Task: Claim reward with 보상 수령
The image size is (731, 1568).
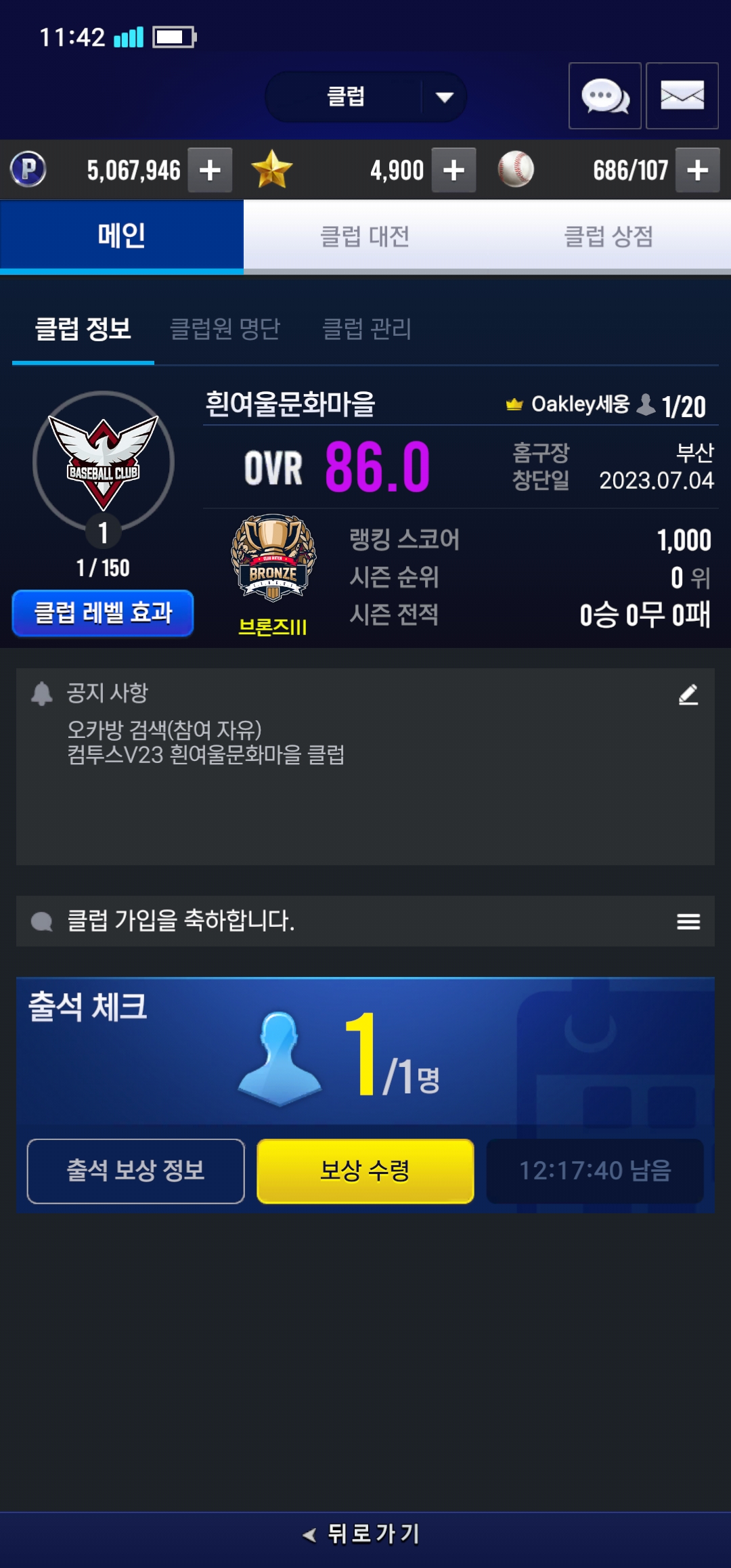Action: [365, 1171]
